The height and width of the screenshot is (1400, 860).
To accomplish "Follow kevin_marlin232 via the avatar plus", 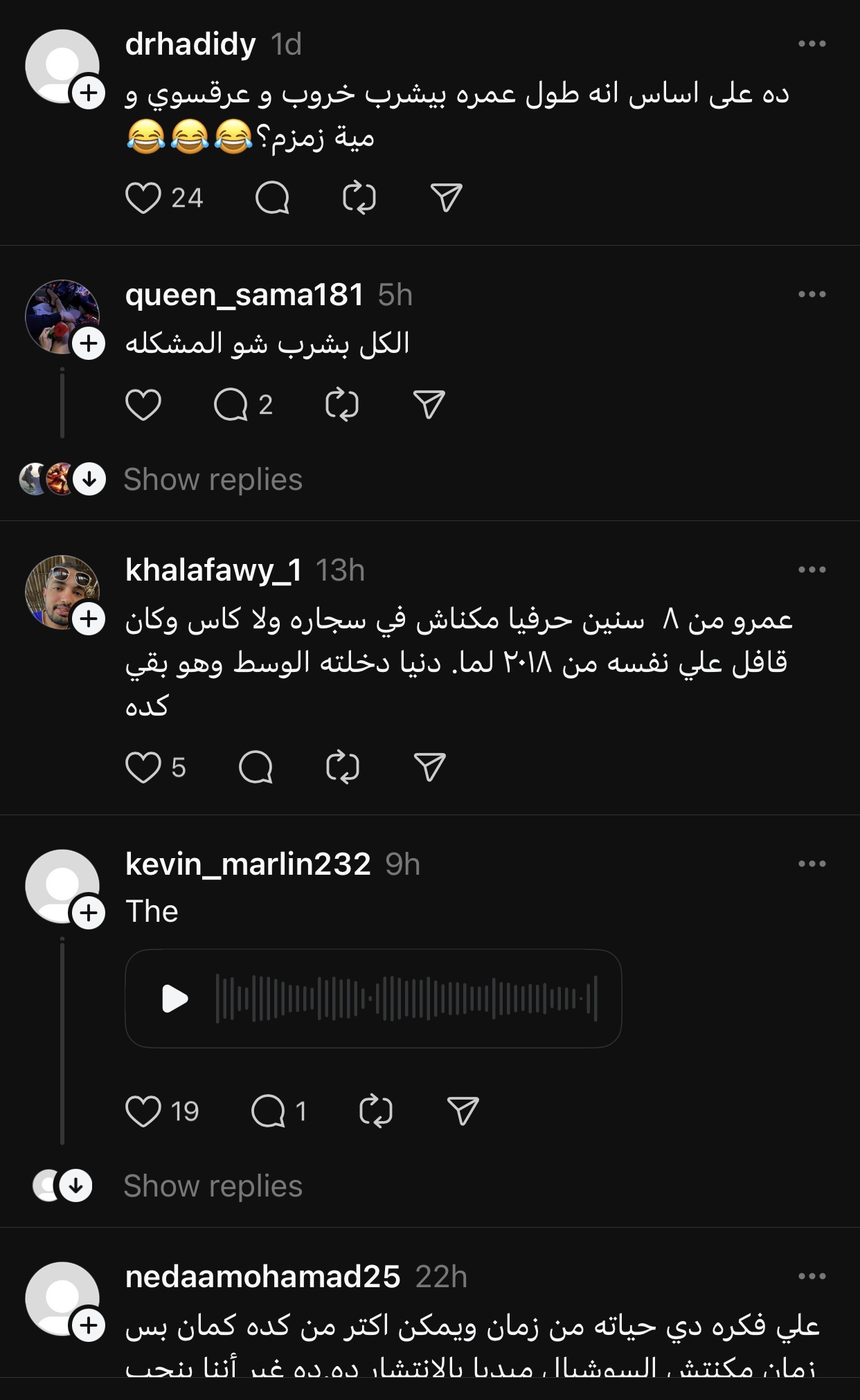I will (x=89, y=913).
